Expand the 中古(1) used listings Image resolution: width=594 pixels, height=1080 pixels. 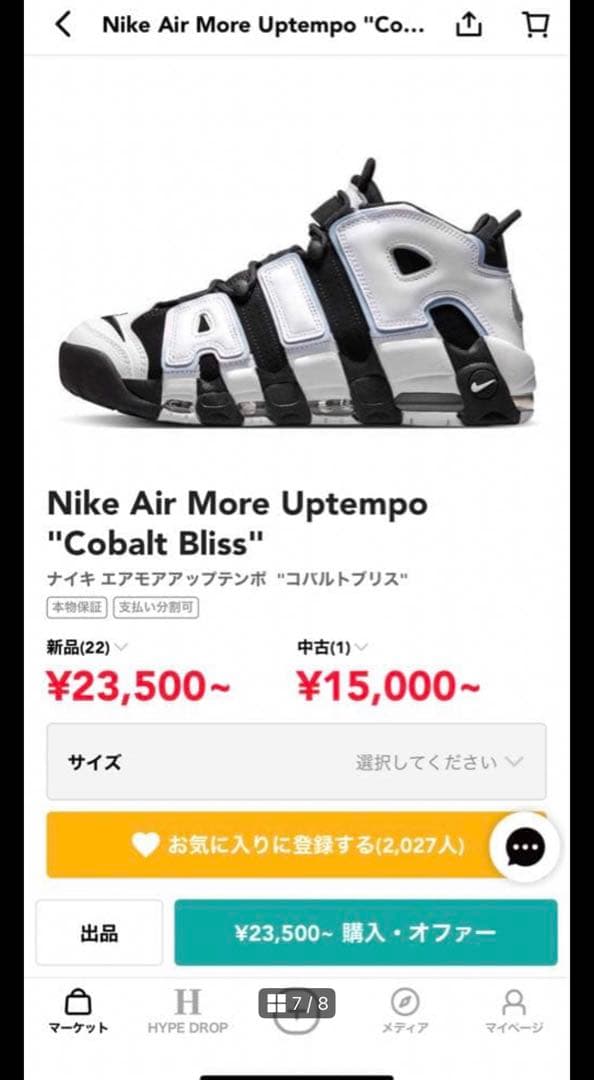tap(332, 647)
